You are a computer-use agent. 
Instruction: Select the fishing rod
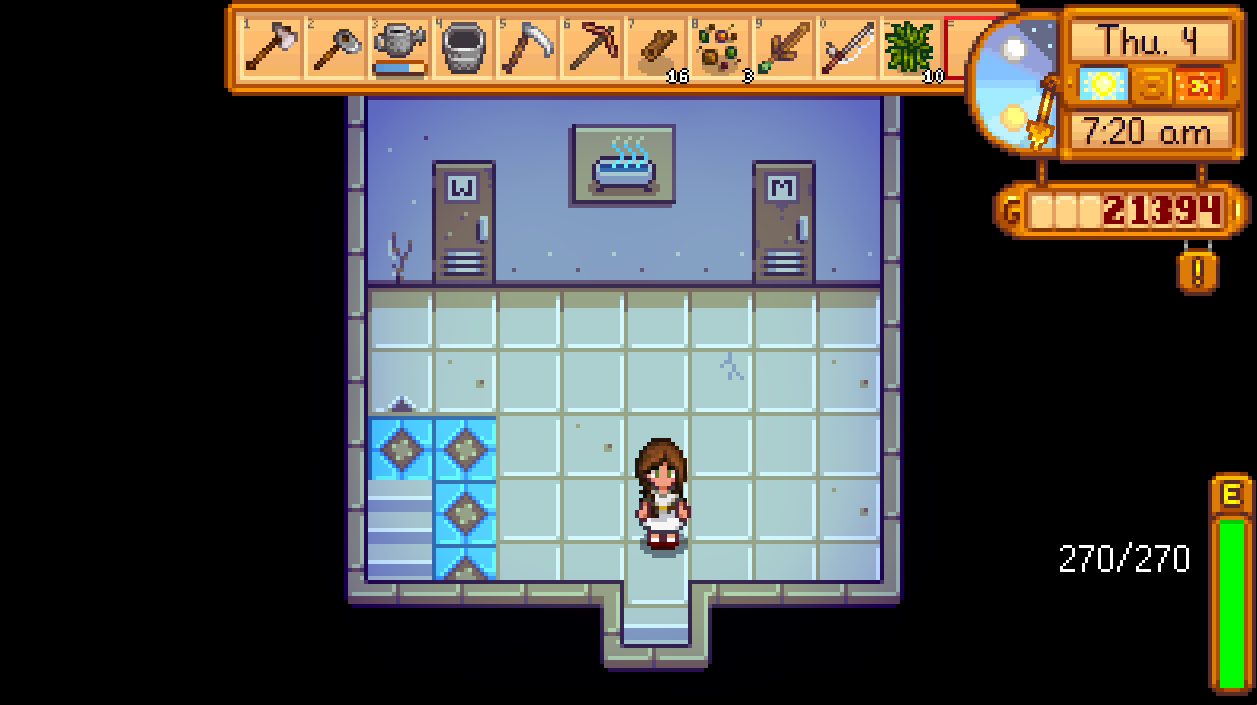pos(847,47)
